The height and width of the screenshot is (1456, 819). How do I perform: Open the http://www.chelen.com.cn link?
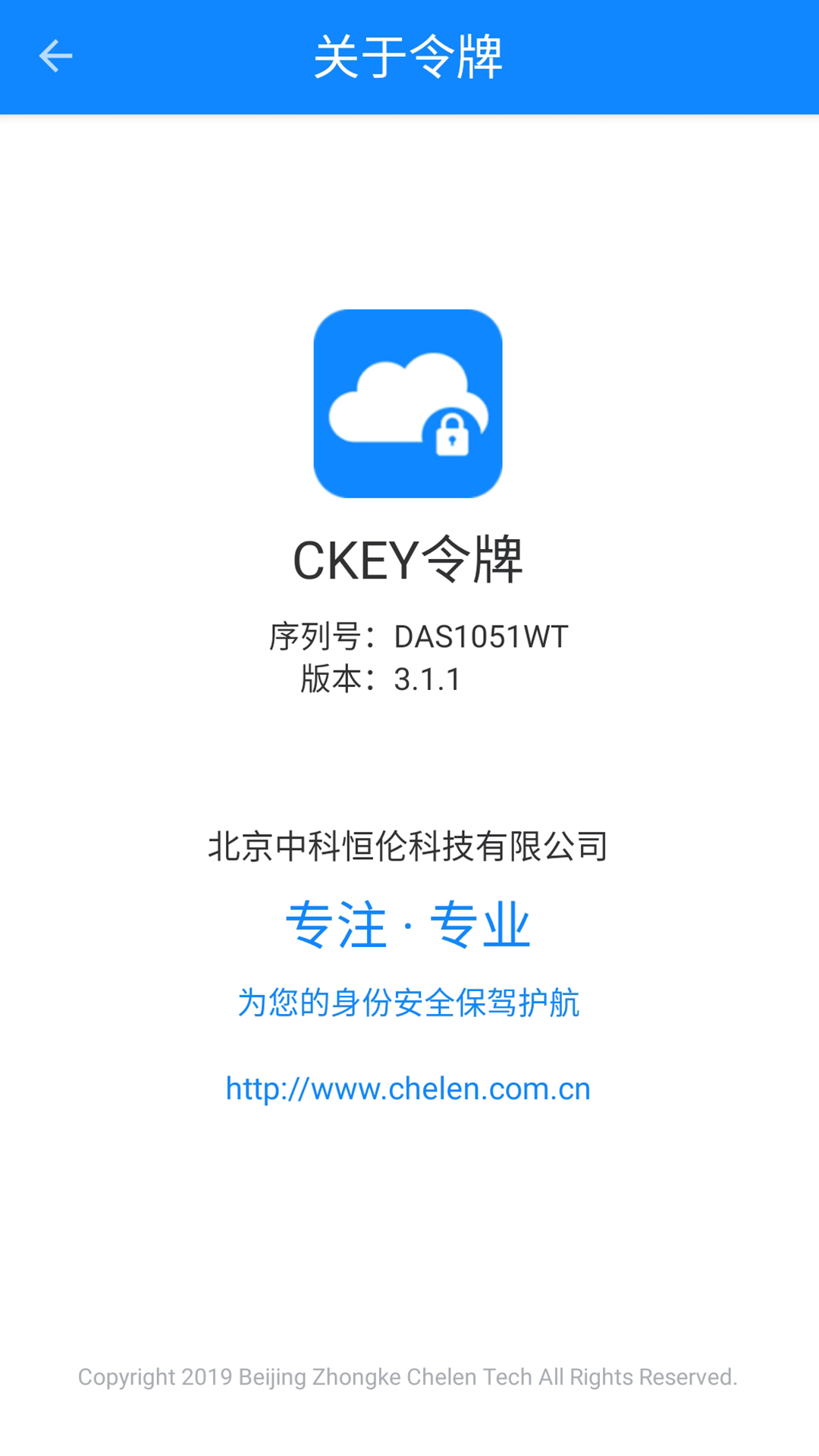point(407,1087)
